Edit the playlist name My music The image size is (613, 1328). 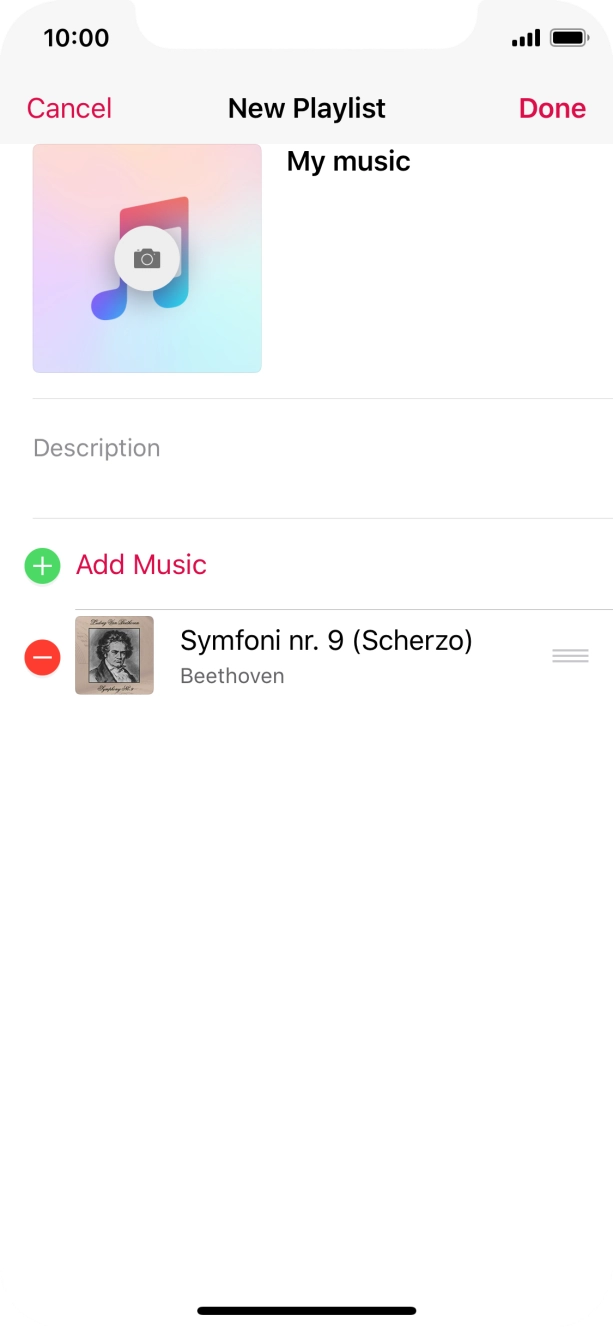[x=348, y=162]
